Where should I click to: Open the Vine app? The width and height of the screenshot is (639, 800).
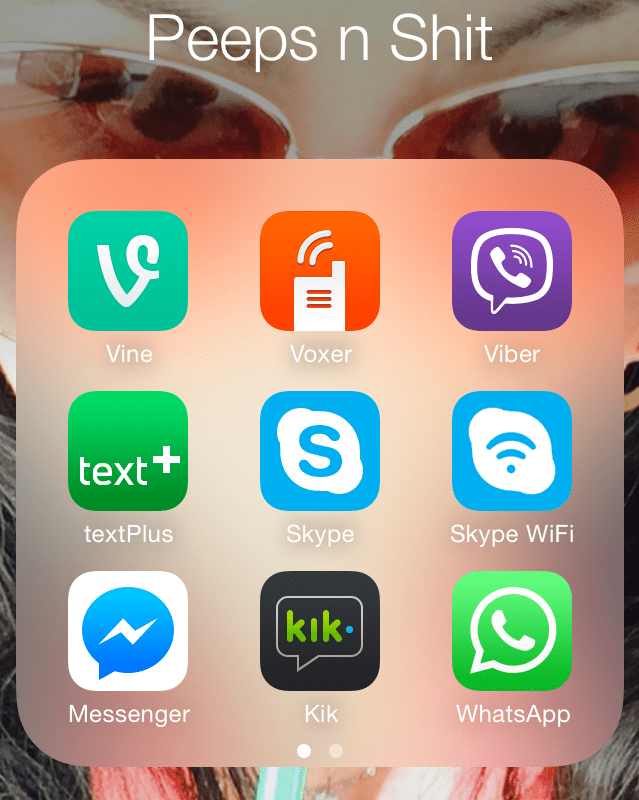(x=127, y=271)
